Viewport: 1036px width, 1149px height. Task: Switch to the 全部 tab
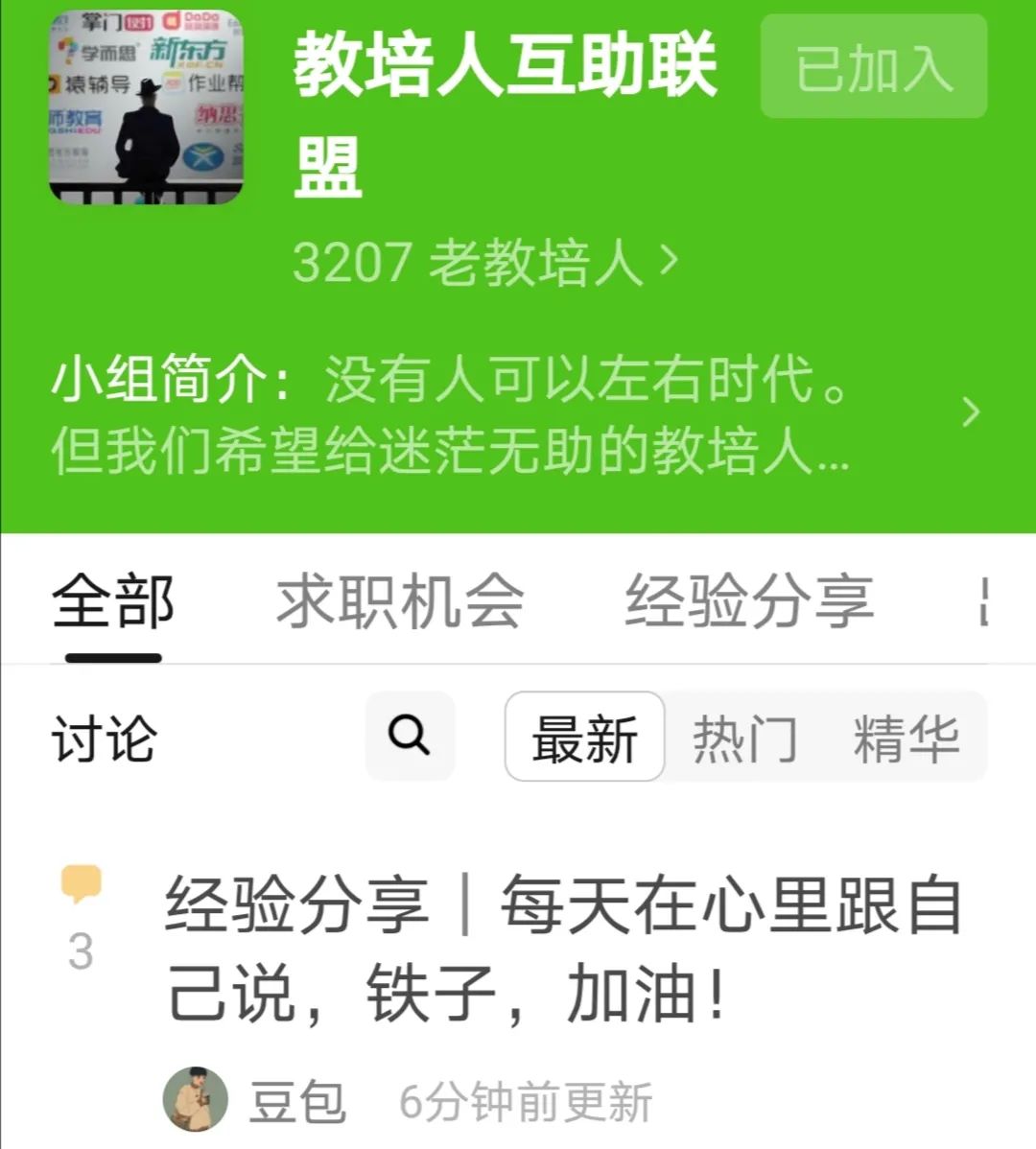pos(112,602)
